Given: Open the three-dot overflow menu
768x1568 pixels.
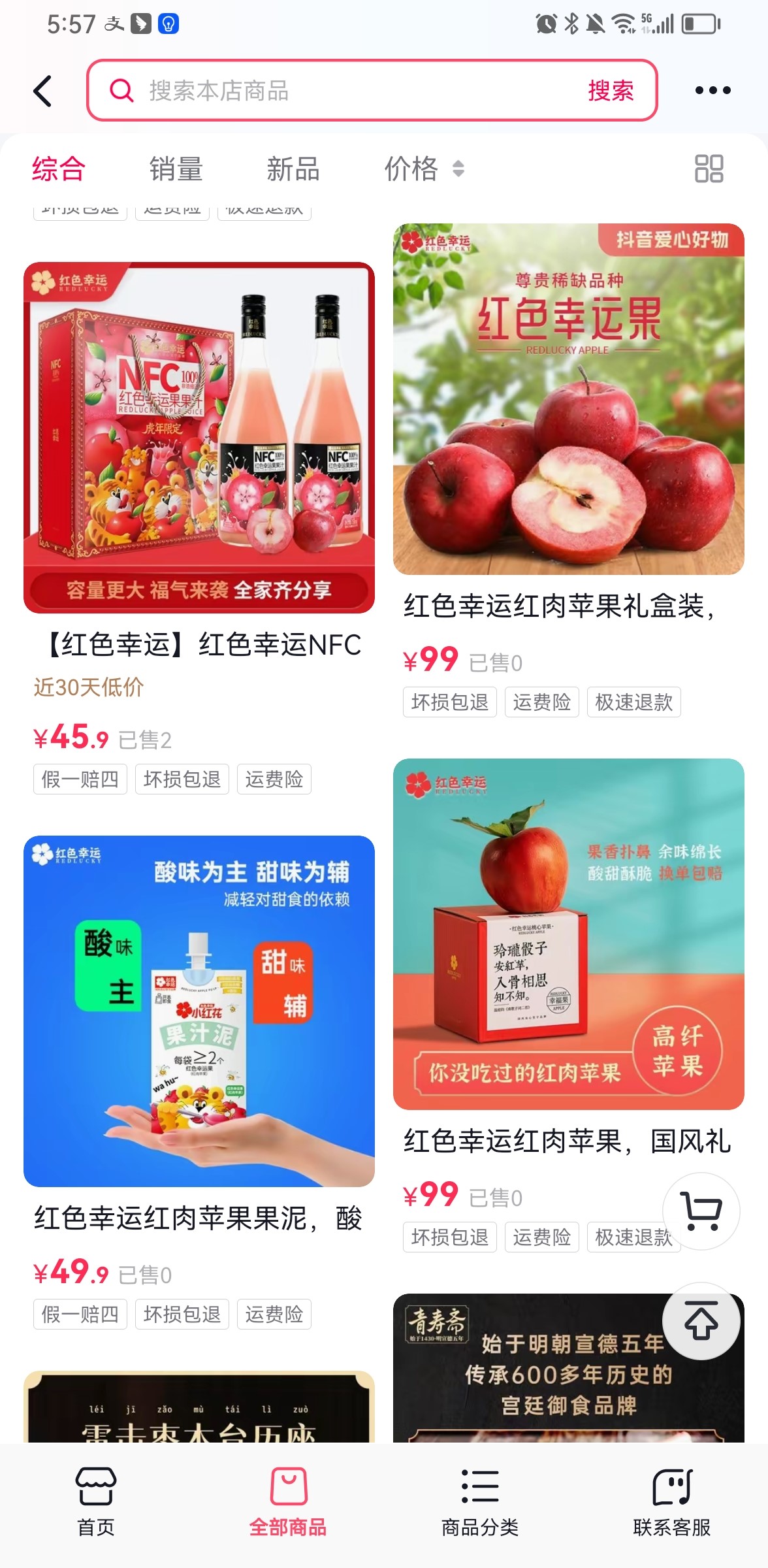Looking at the screenshot, I should point(712,91).
